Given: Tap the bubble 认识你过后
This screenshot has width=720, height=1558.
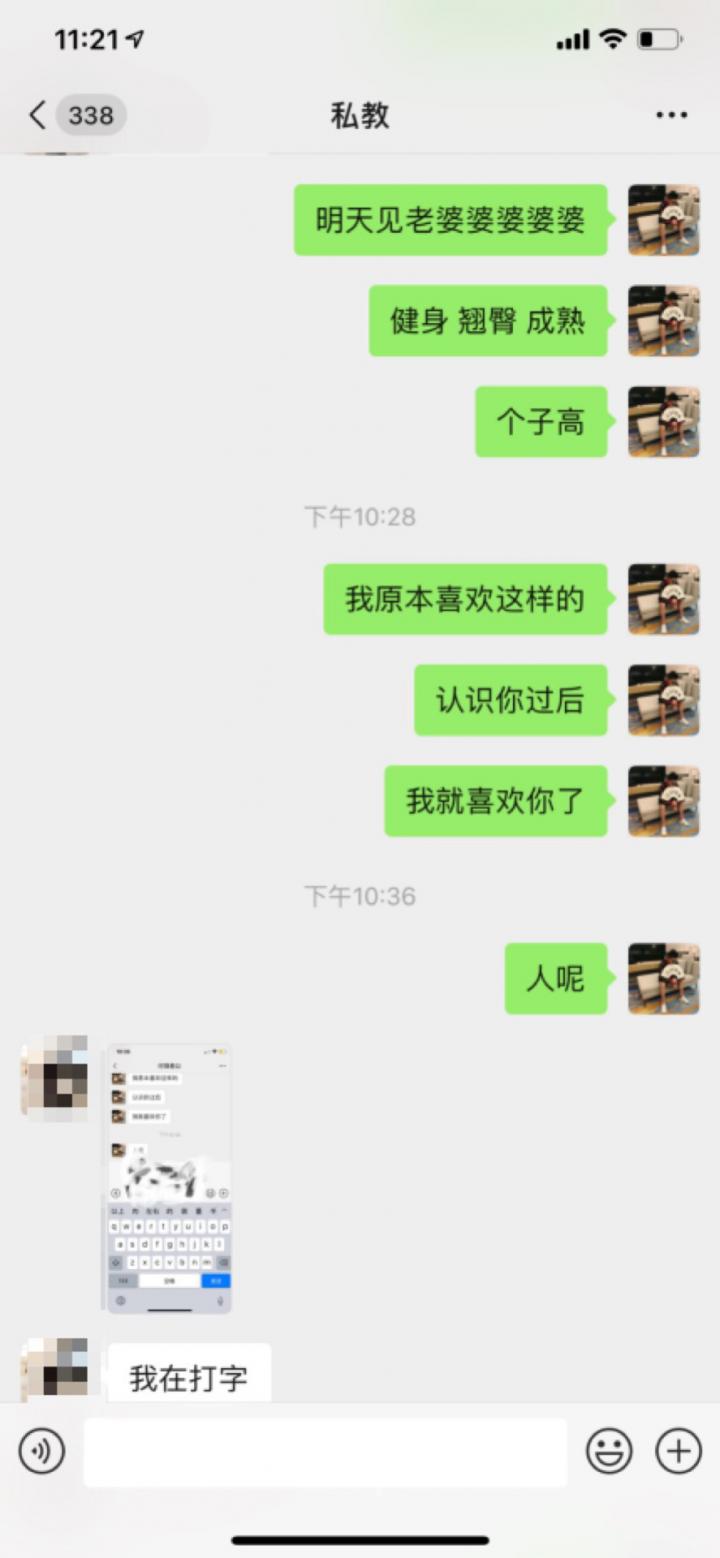Looking at the screenshot, I should click(511, 700).
